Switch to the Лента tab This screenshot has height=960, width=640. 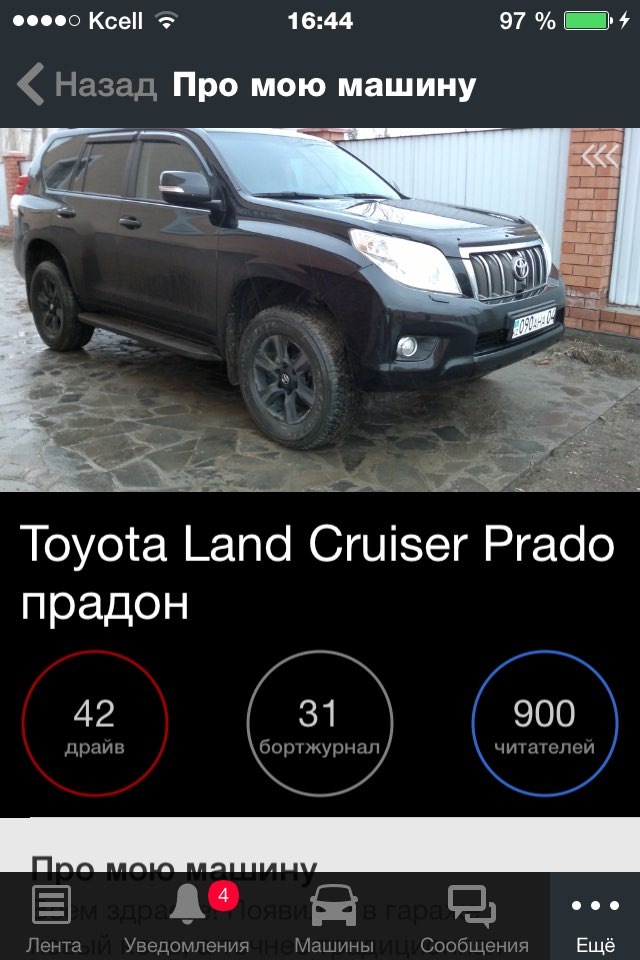pyautogui.click(x=53, y=917)
